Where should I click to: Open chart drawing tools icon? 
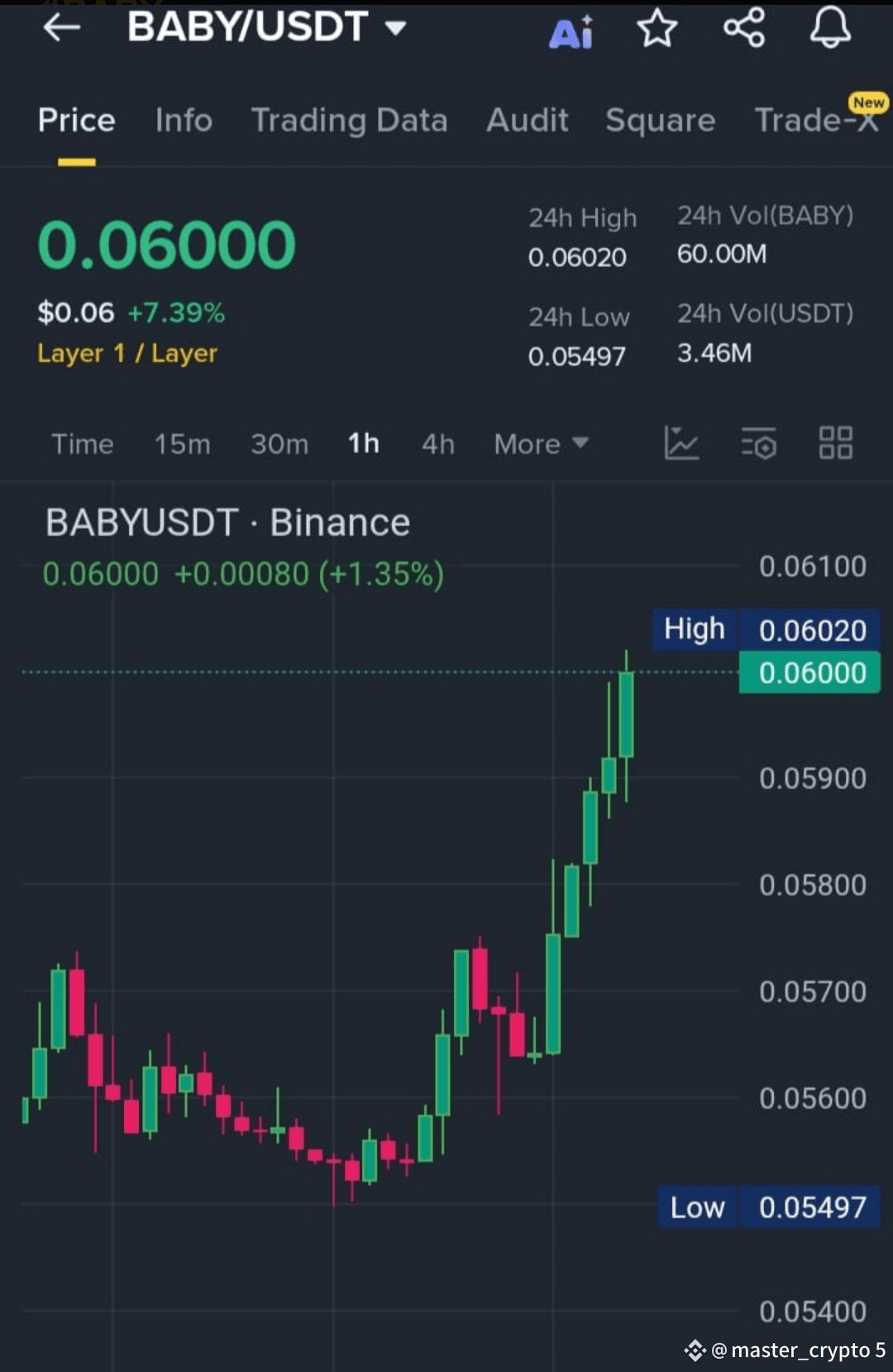point(681,443)
